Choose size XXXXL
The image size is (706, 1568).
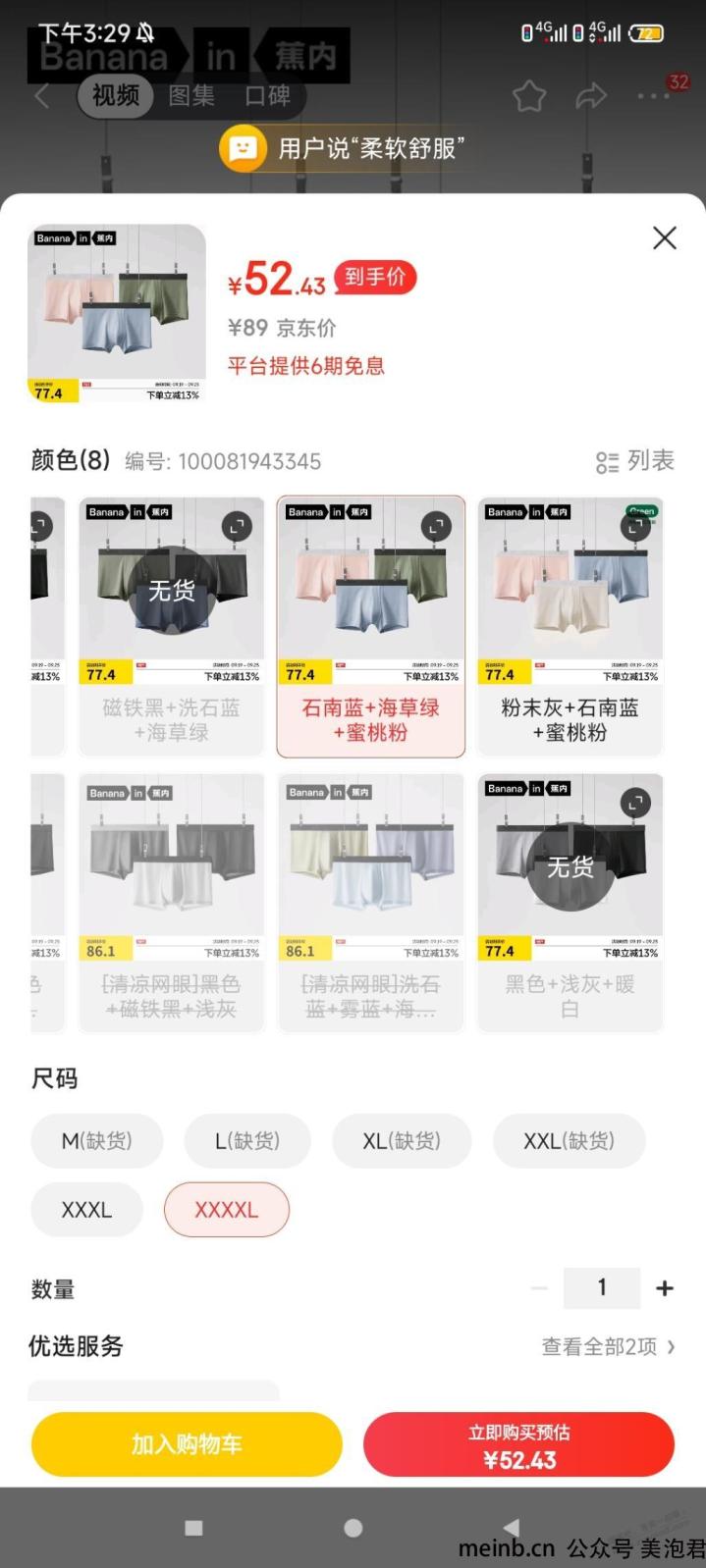pos(226,1210)
